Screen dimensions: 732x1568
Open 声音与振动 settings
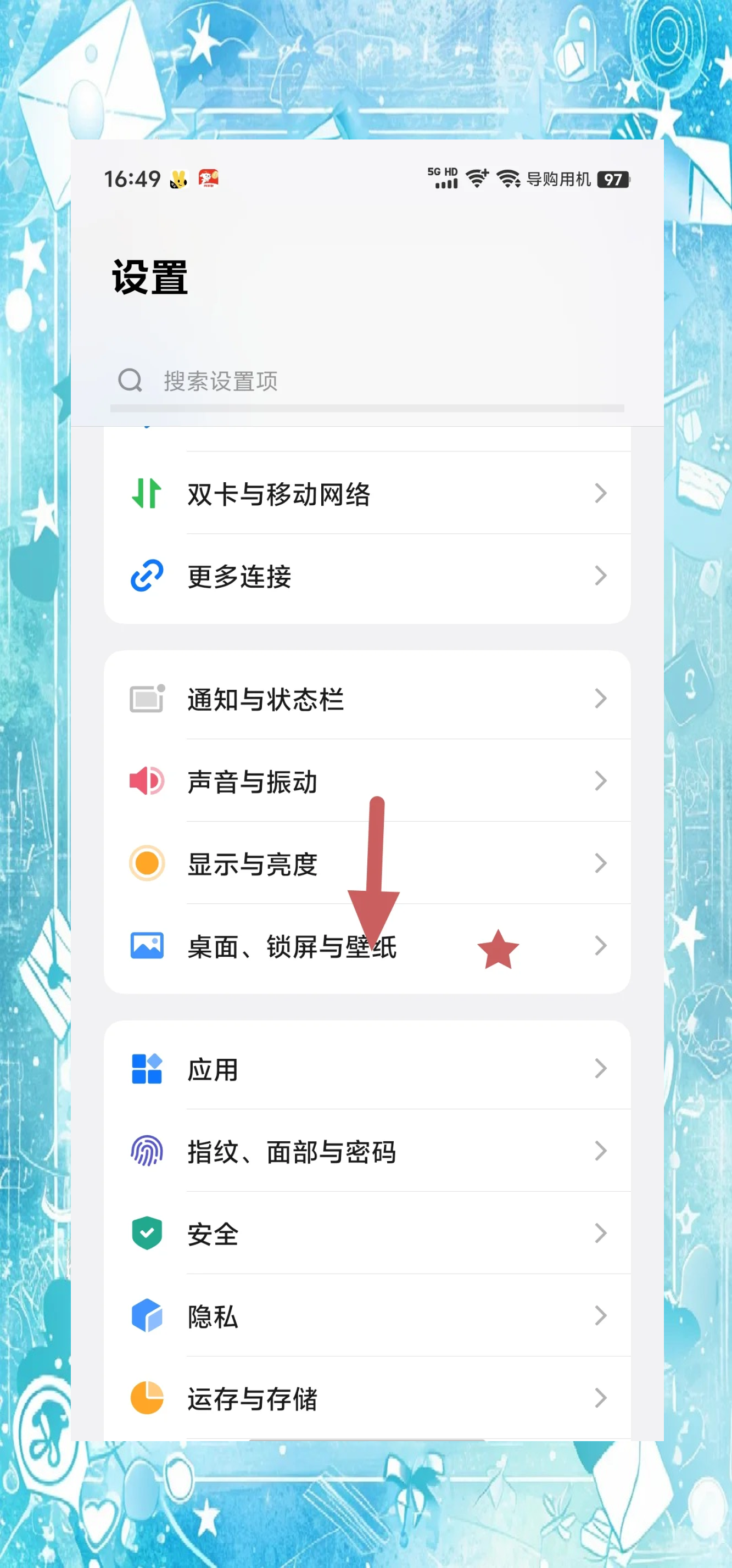pos(367,780)
